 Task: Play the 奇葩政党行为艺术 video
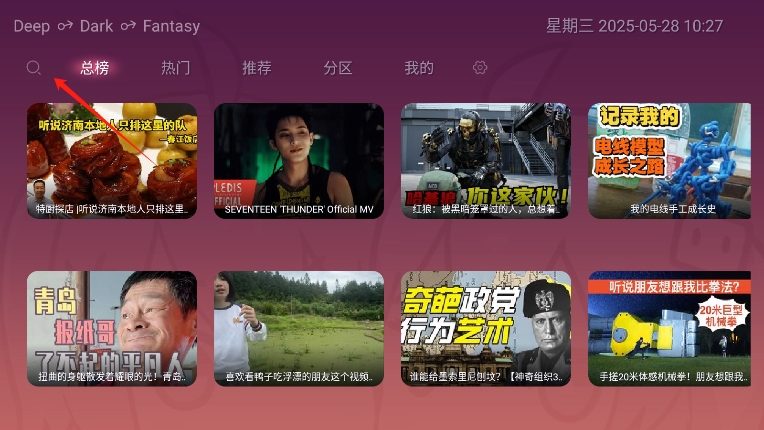coord(486,328)
